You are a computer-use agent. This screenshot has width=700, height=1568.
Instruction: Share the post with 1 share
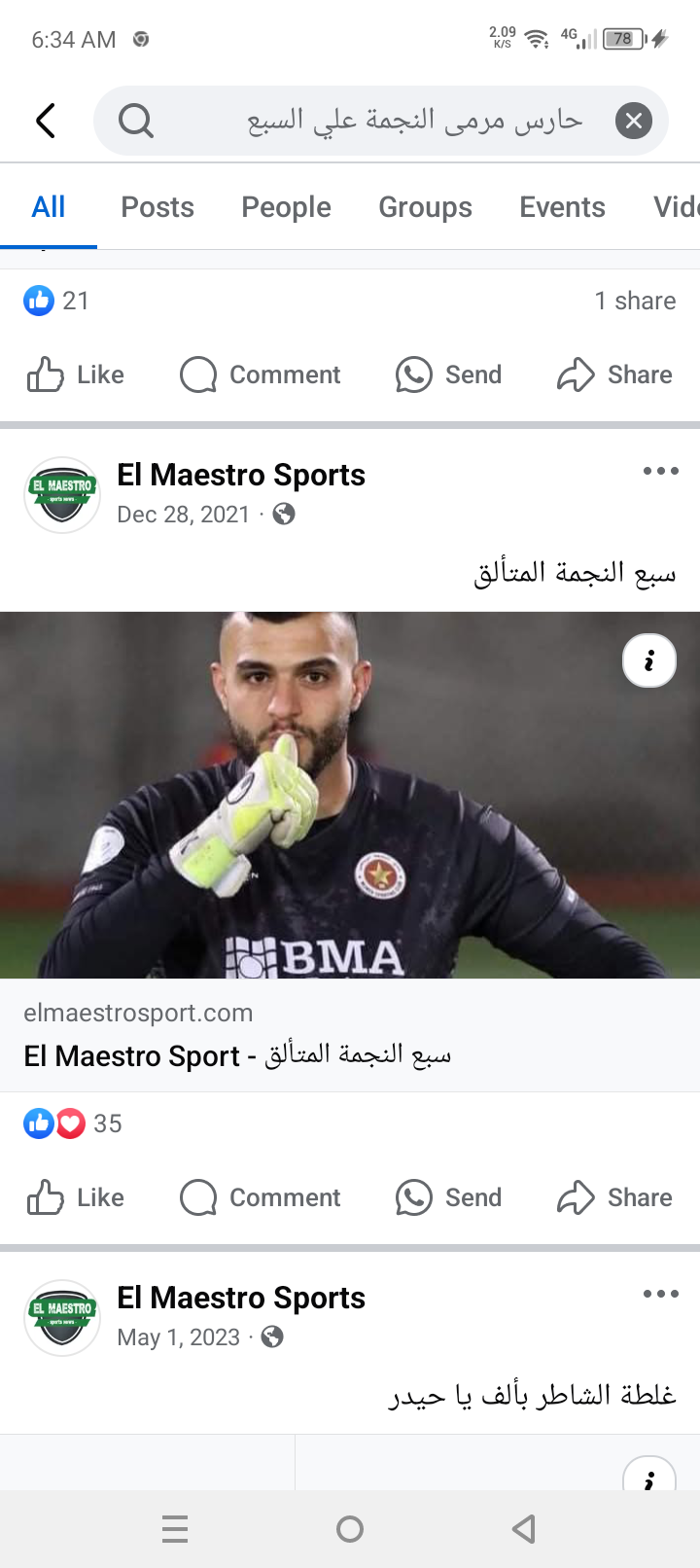click(x=614, y=374)
